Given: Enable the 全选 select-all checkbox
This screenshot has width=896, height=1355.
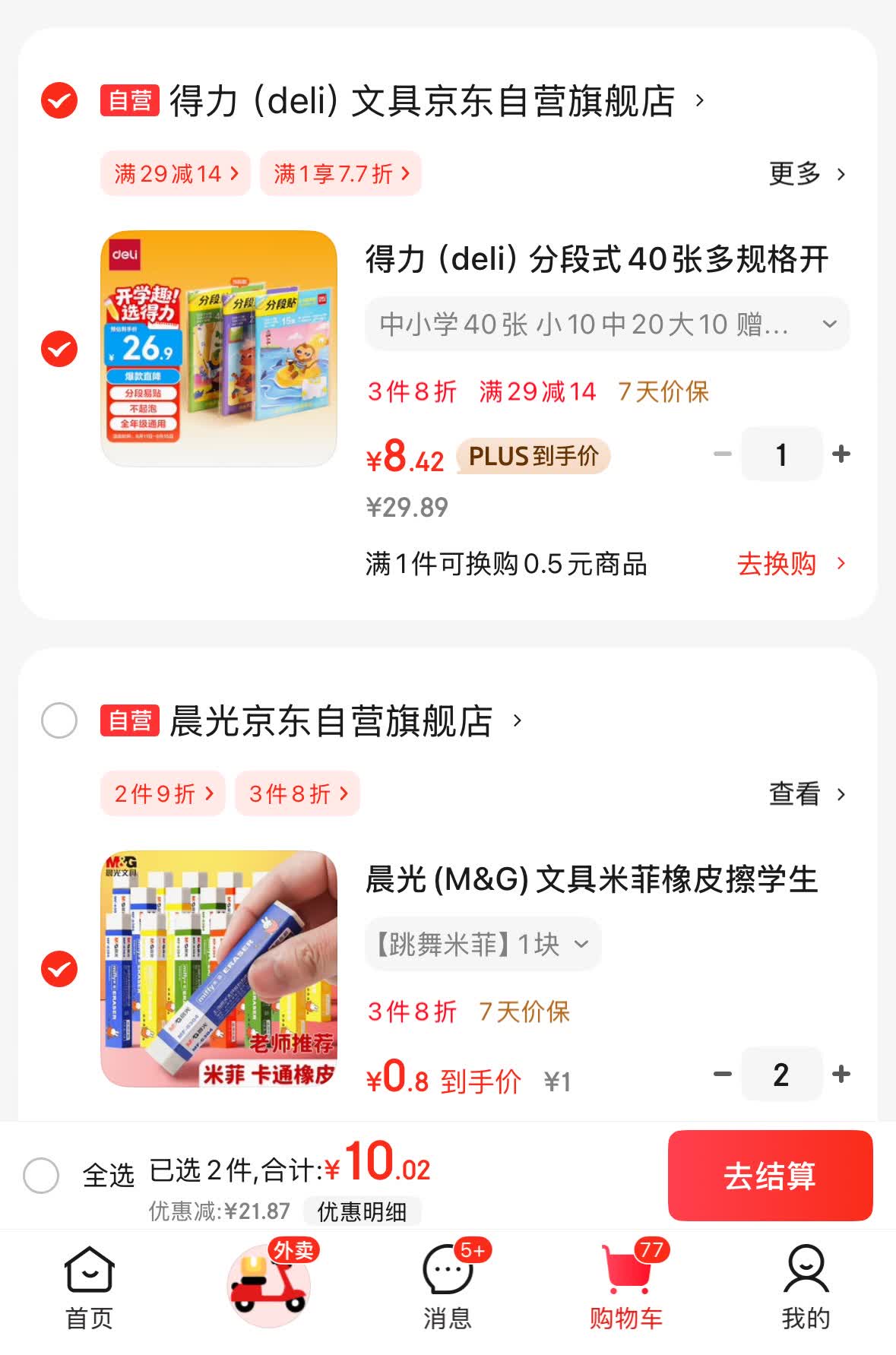Looking at the screenshot, I should pos(40,1174).
